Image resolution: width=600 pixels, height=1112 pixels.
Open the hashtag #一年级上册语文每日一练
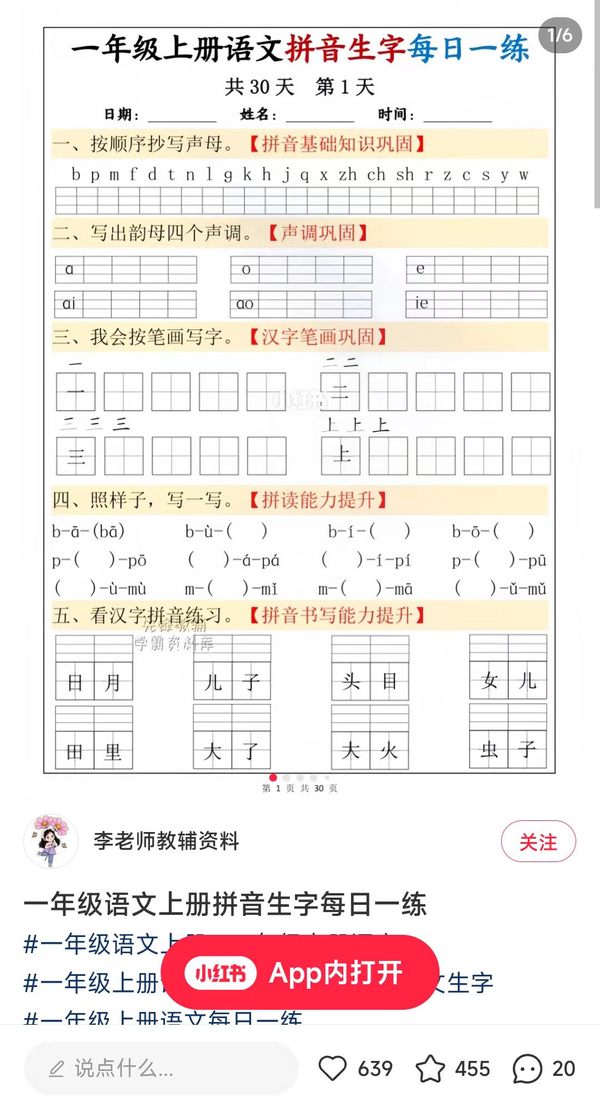point(163,1019)
